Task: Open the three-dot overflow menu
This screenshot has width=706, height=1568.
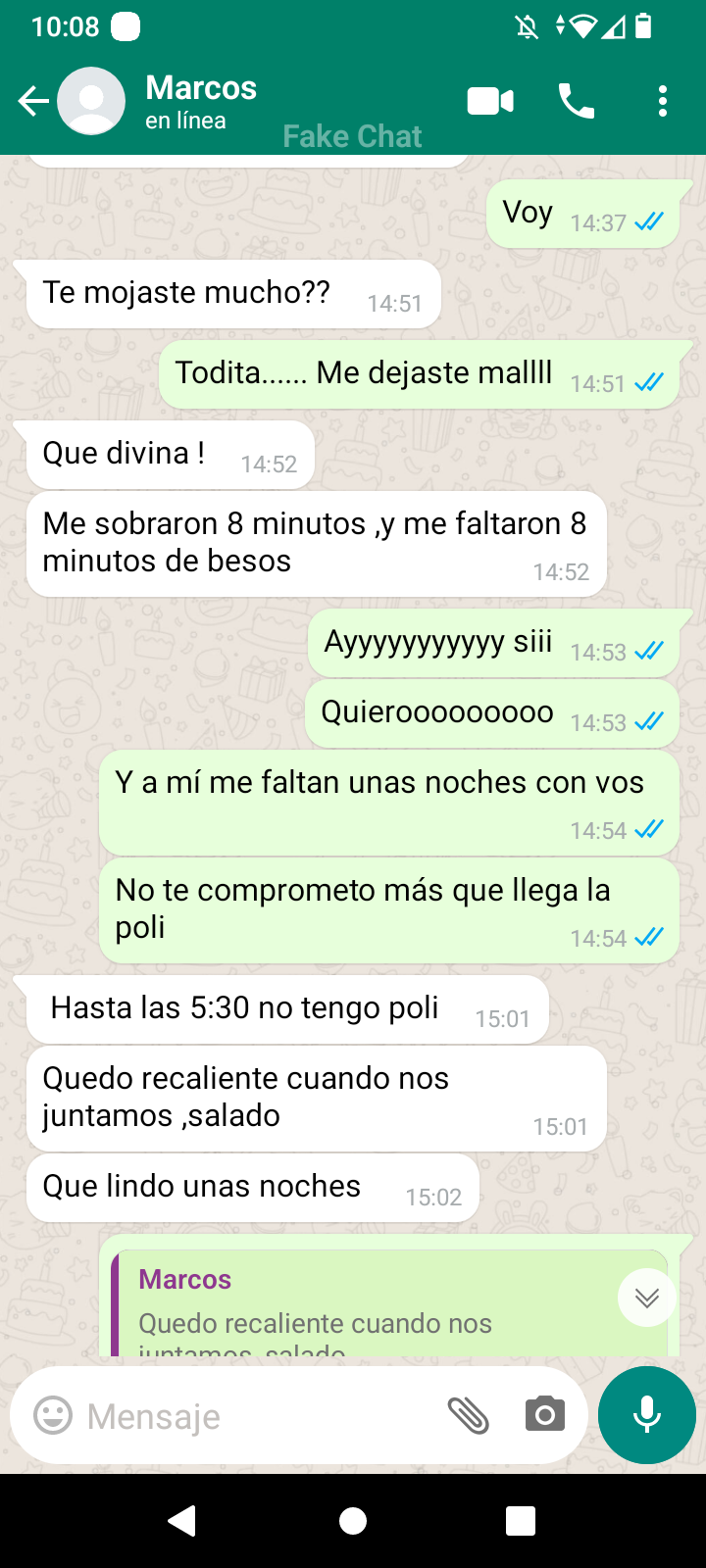Action: (x=663, y=101)
